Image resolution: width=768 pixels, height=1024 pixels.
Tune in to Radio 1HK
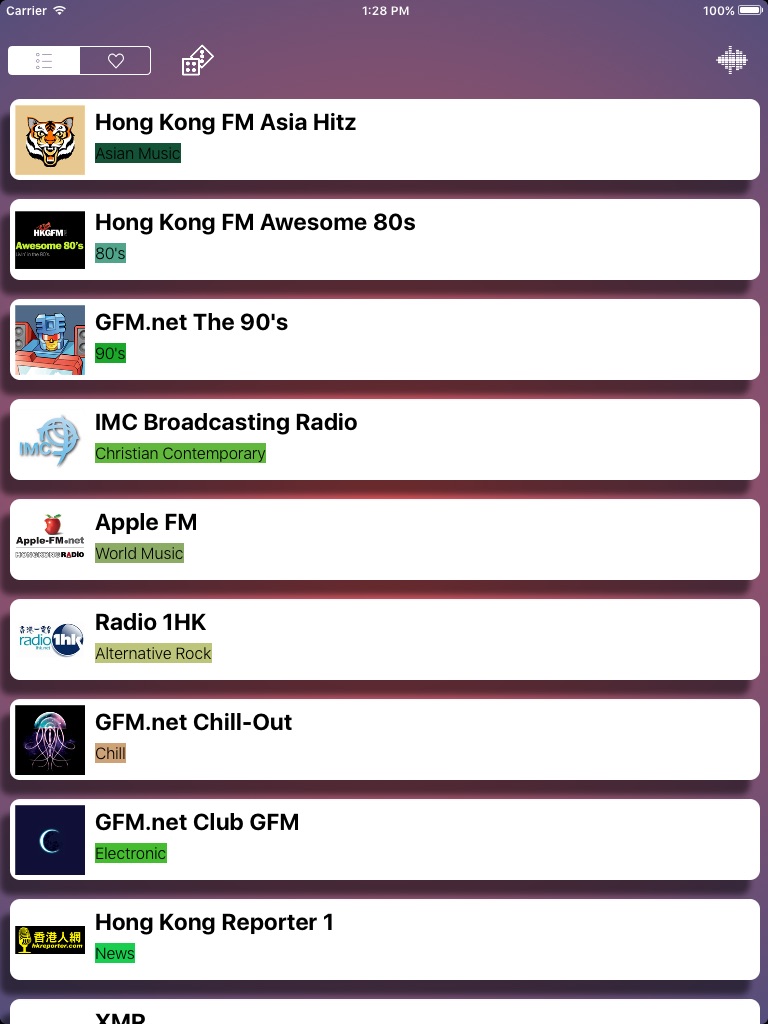385,639
